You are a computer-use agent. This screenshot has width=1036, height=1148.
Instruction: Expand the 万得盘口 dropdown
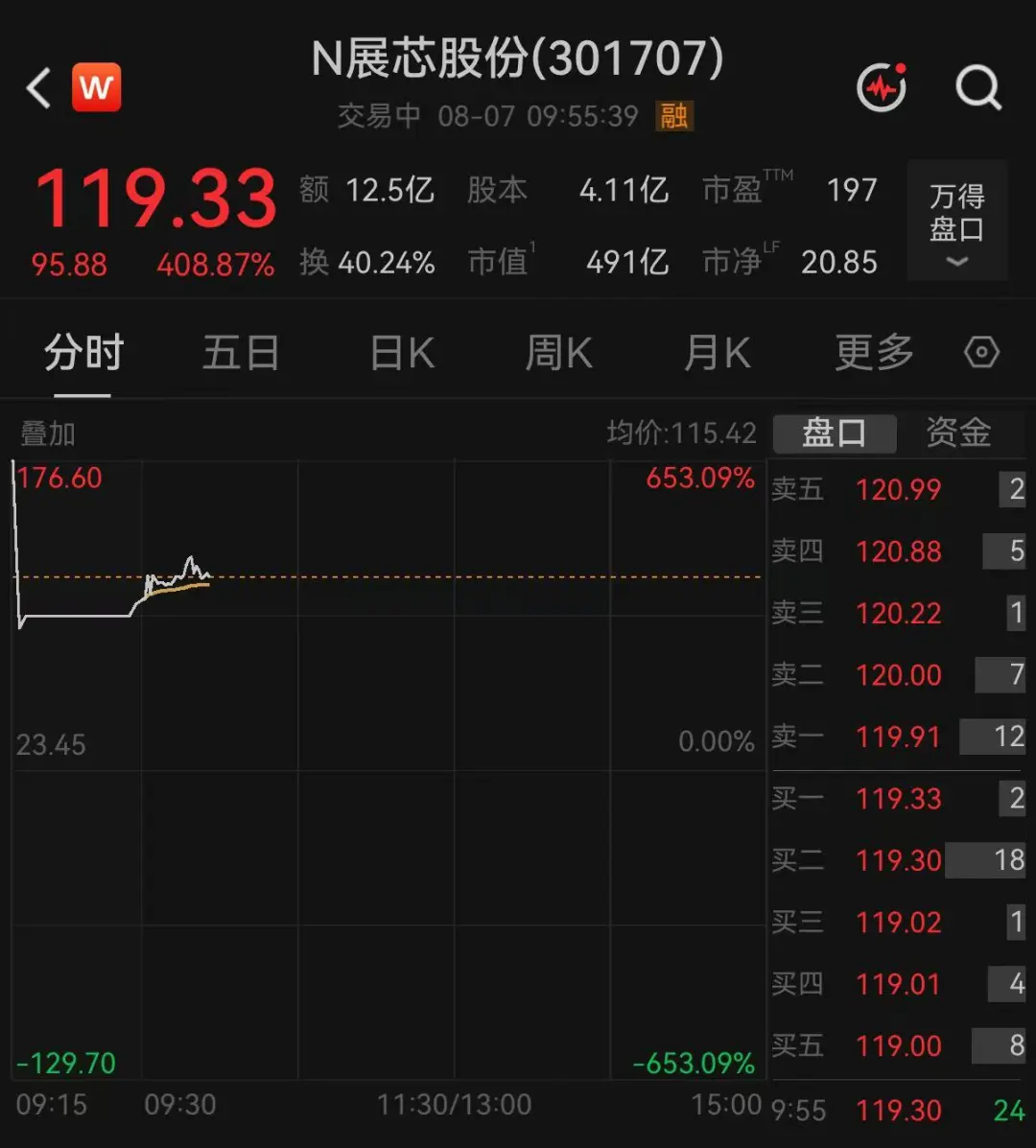click(x=957, y=221)
